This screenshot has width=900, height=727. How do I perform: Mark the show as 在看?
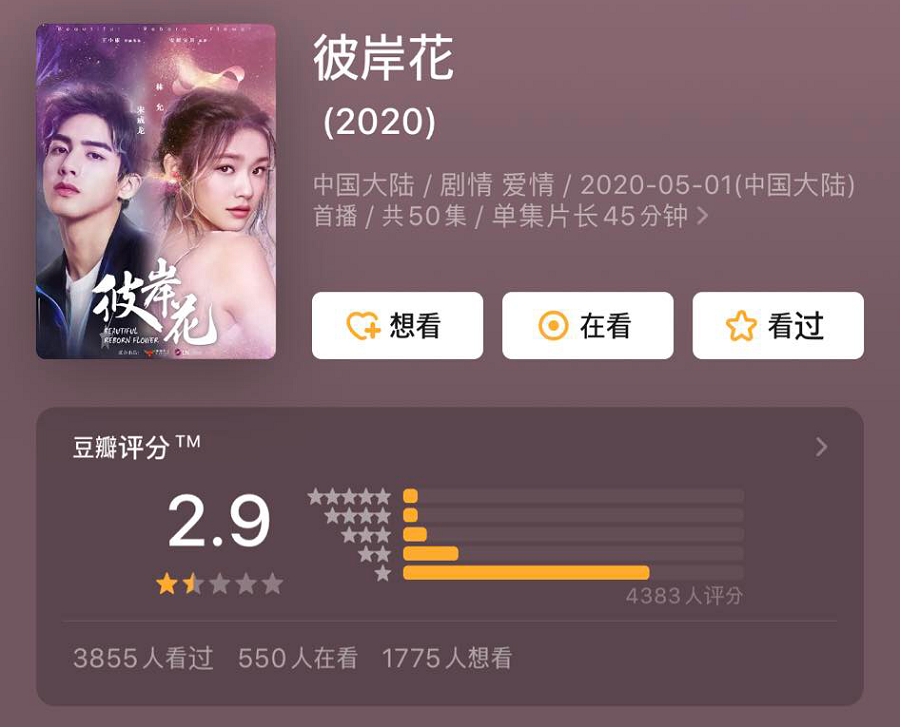[587, 326]
